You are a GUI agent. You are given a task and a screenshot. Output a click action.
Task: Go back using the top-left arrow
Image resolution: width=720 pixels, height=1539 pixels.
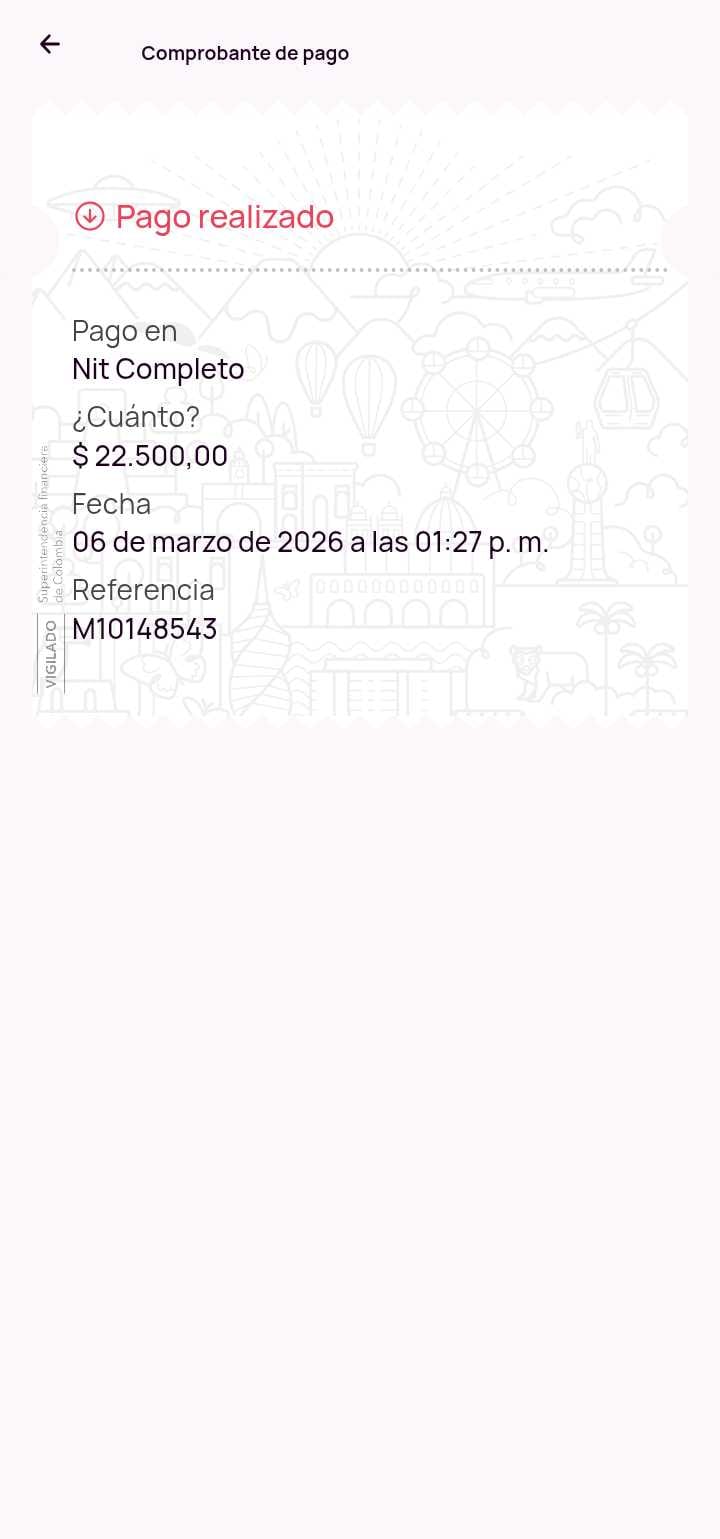click(50, 44)
